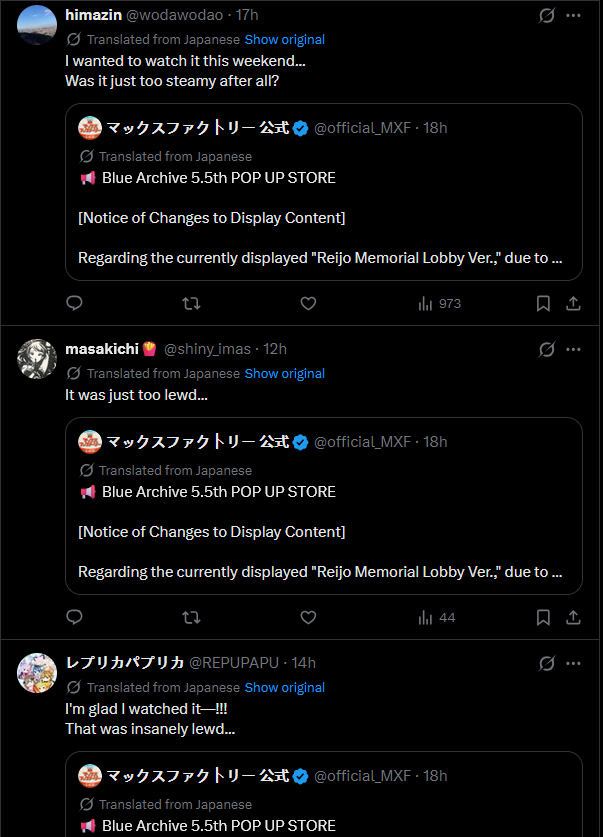Reply to masakichi's post
Viewport: 603px width, 837px height.
click(x=74, y=617)
